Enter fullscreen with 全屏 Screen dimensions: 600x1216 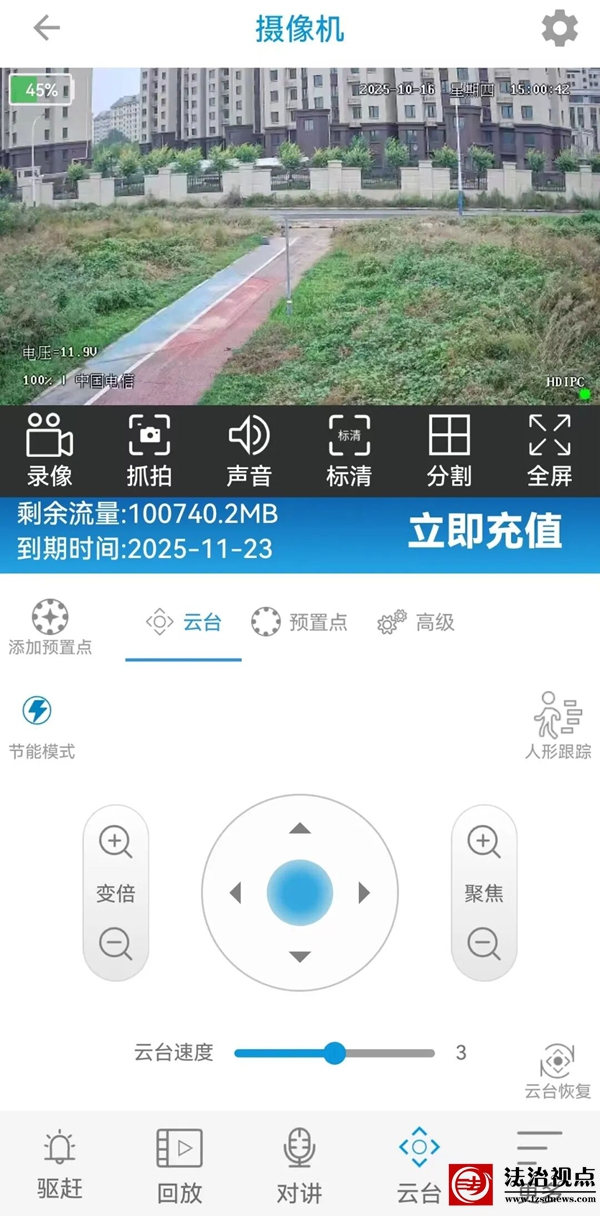point(549,450)
